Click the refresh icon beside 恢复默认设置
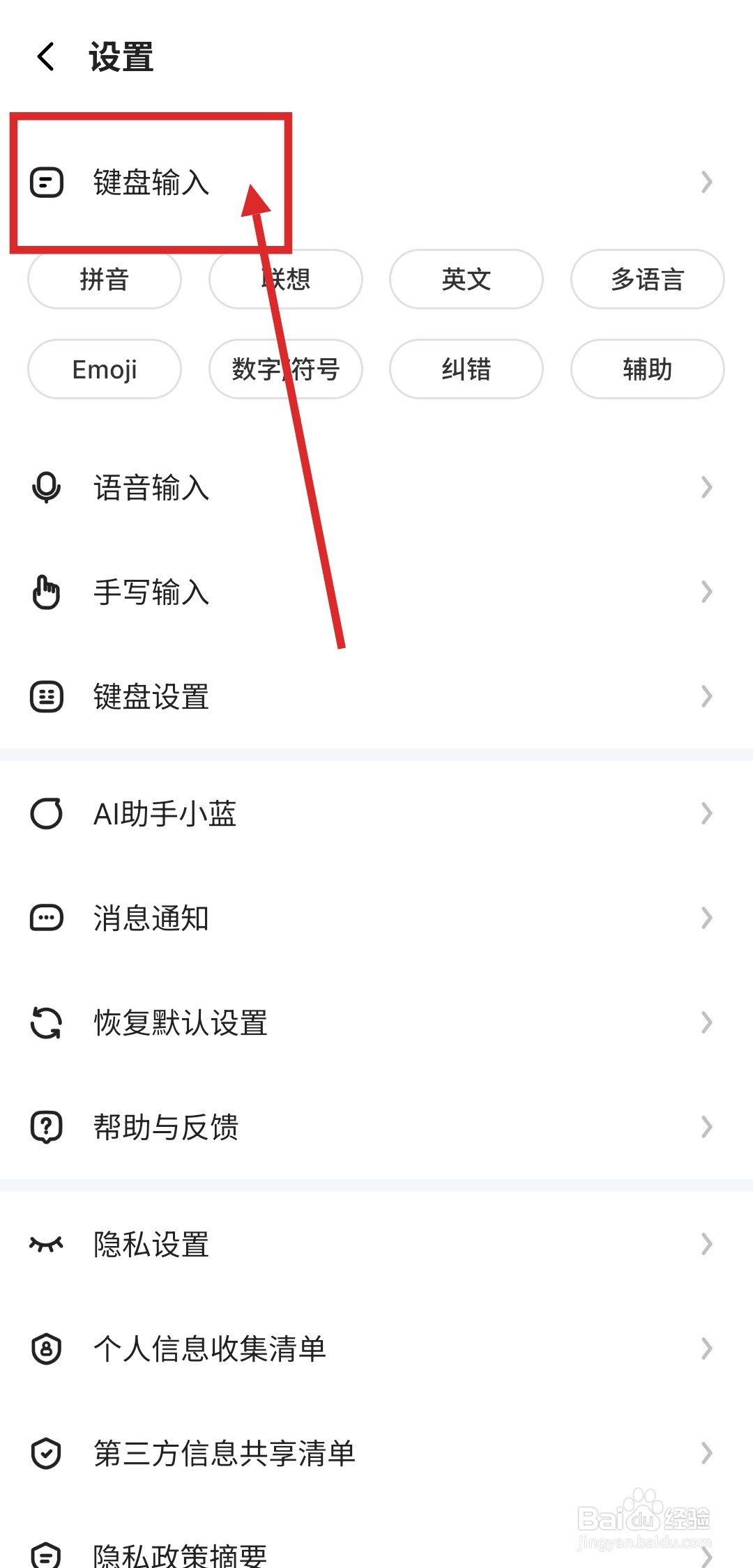Viewport: 753px width, 1568px height. pos(46,1022)
